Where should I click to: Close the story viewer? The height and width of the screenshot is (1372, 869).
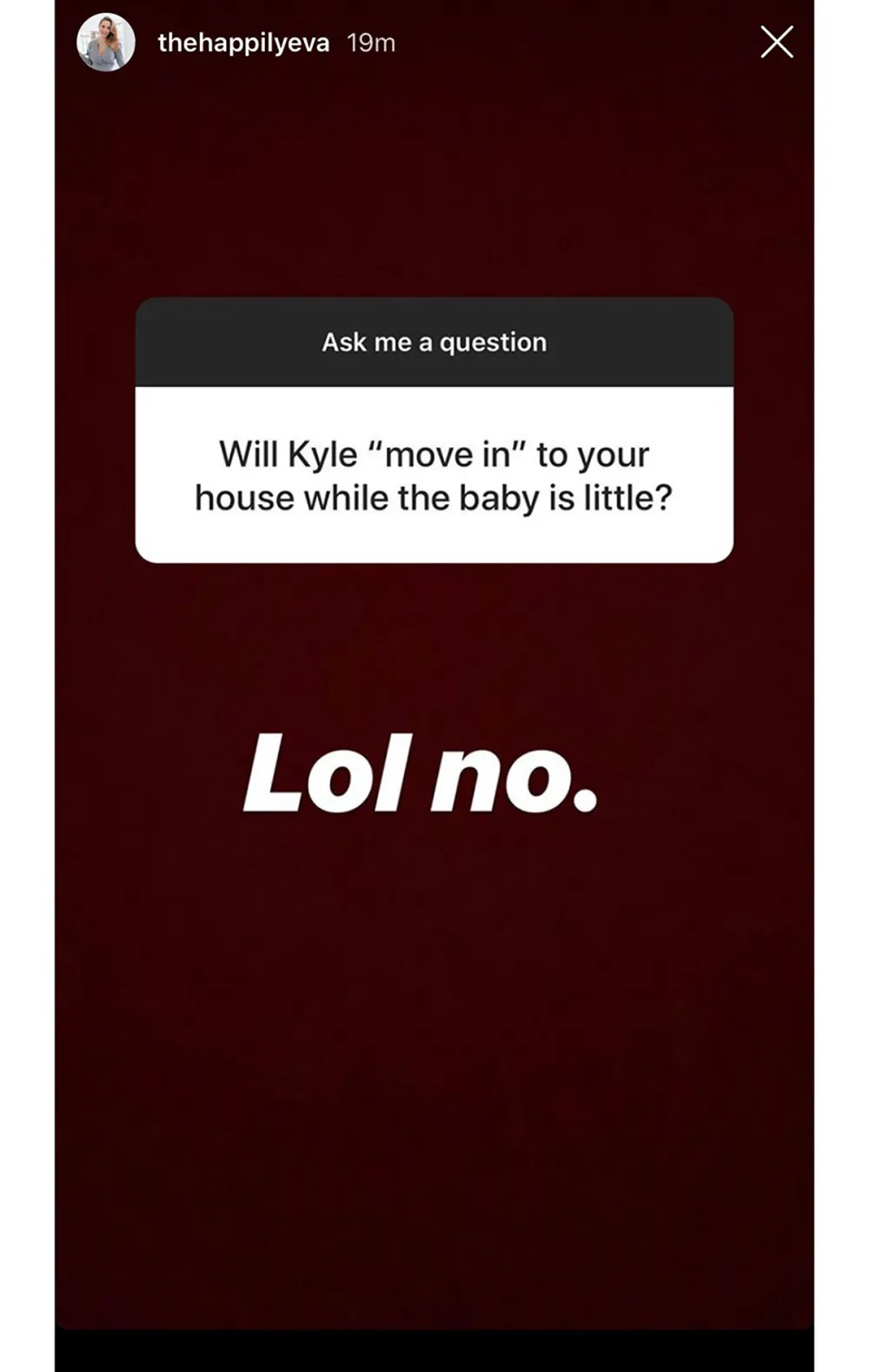pyautogui.click(x=776, y=42)
